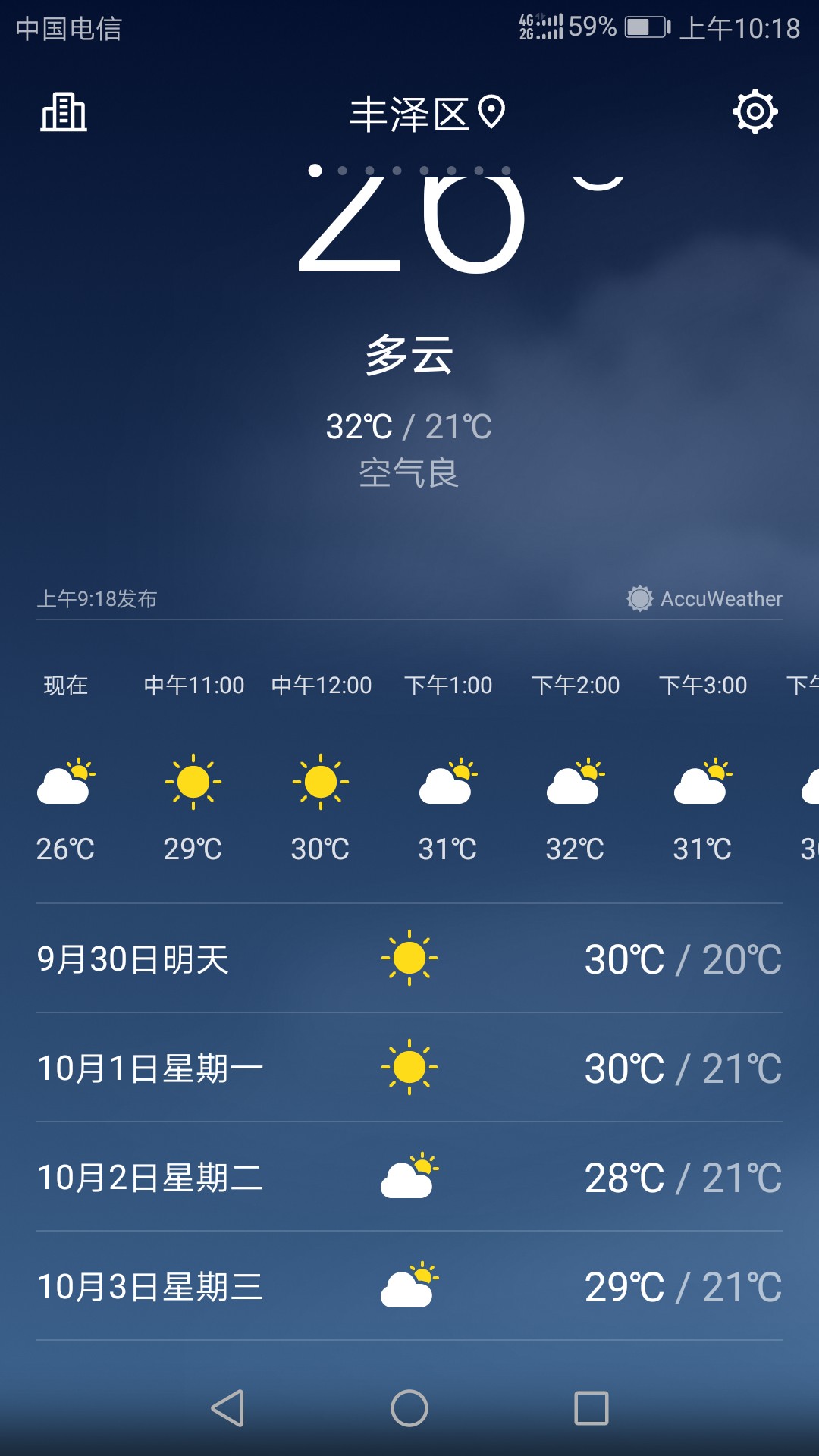View 10月3日星期三 forecast details
The image size is (819, 1456).
click(409, 1286)
